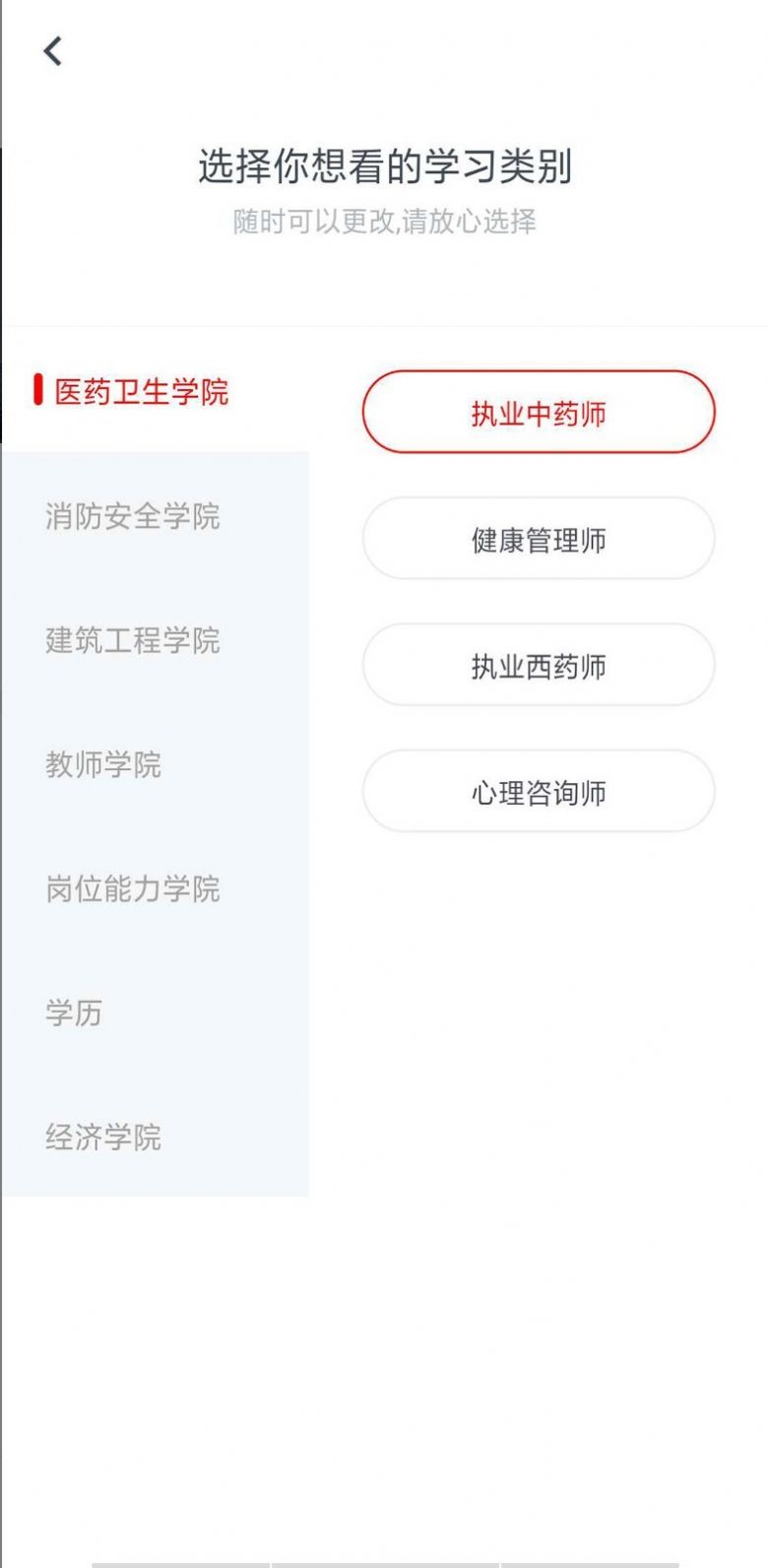Viewport: 769px width, 1568px height.
Task: Select the 执业西药师 study option
Action: 540,665
